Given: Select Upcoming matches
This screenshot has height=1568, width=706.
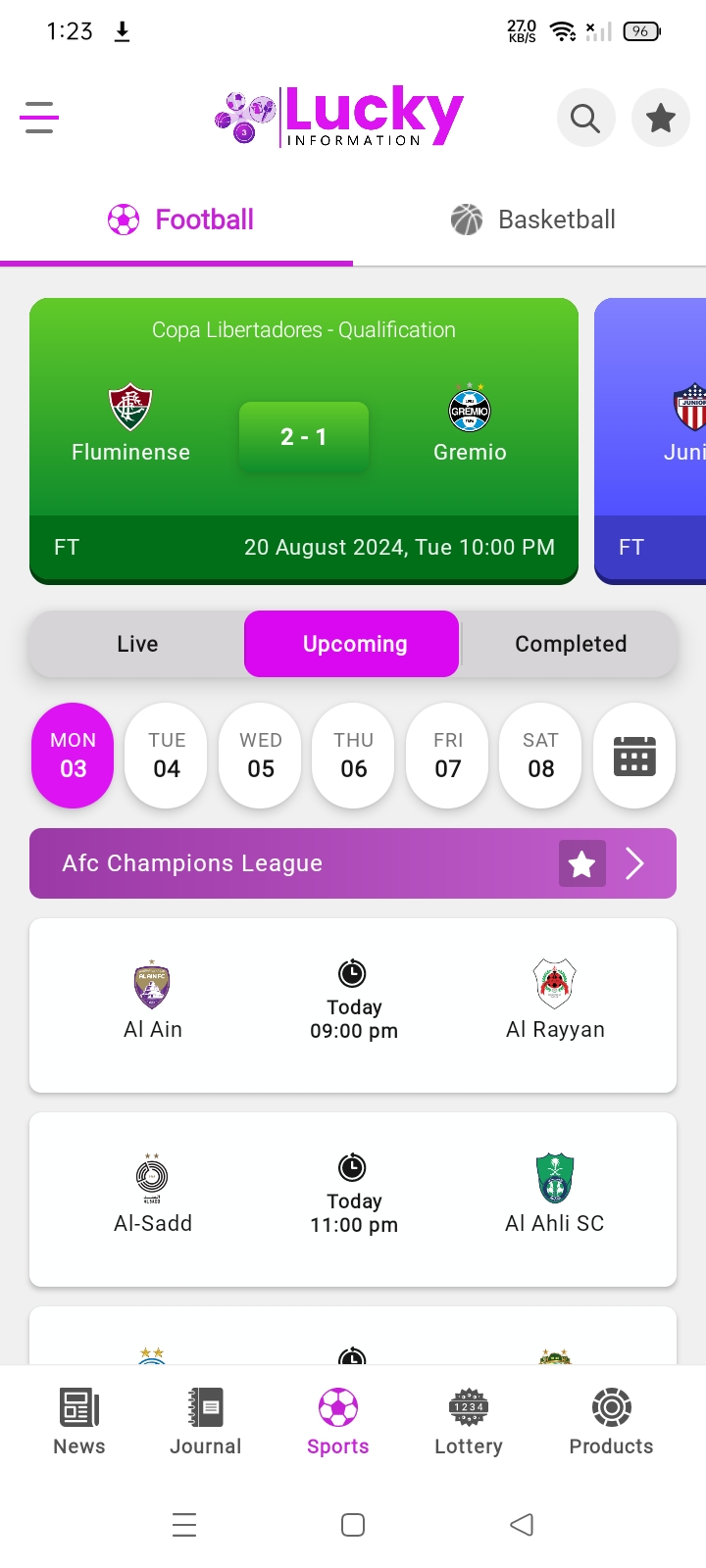Looking at the screenshot, I should pos(353,644).
